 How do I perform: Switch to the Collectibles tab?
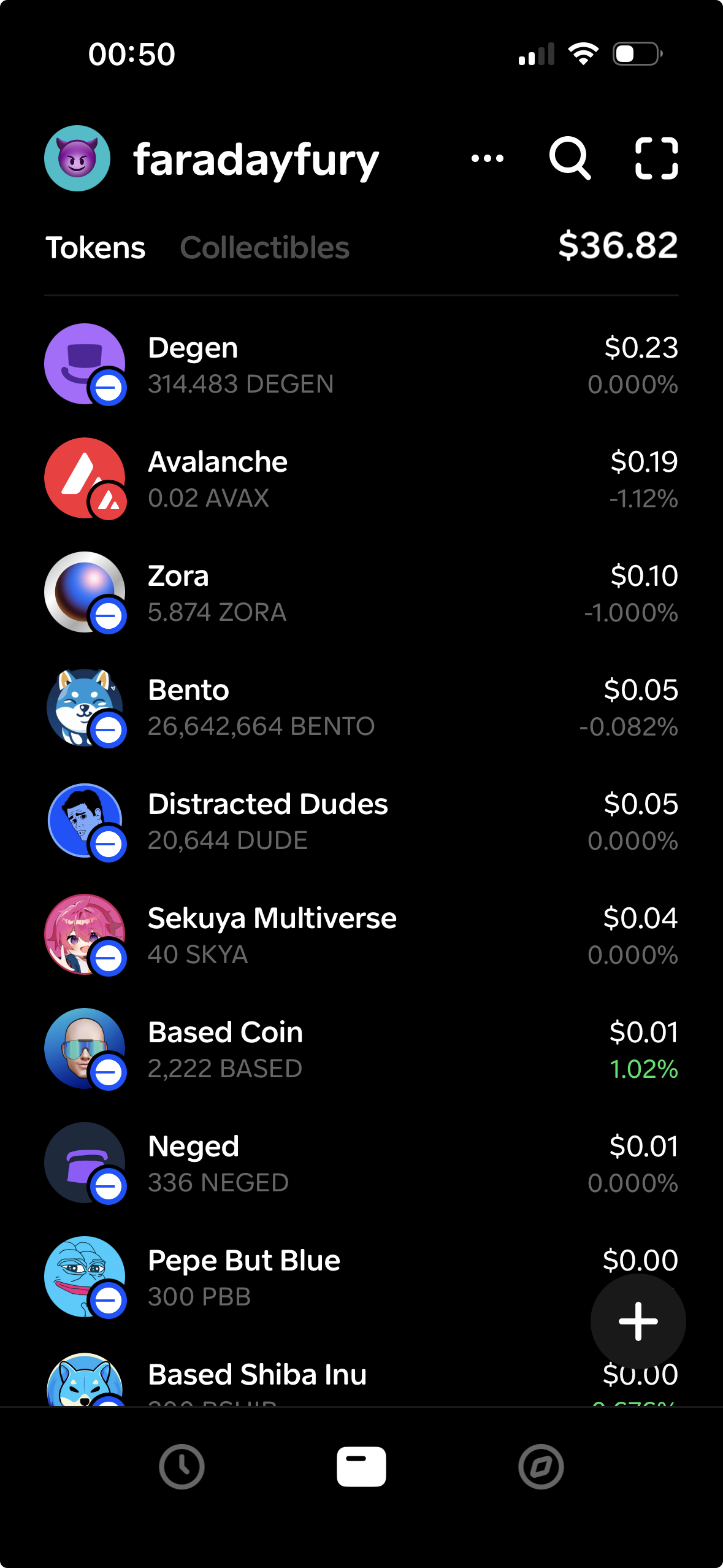tap(265, 248)
